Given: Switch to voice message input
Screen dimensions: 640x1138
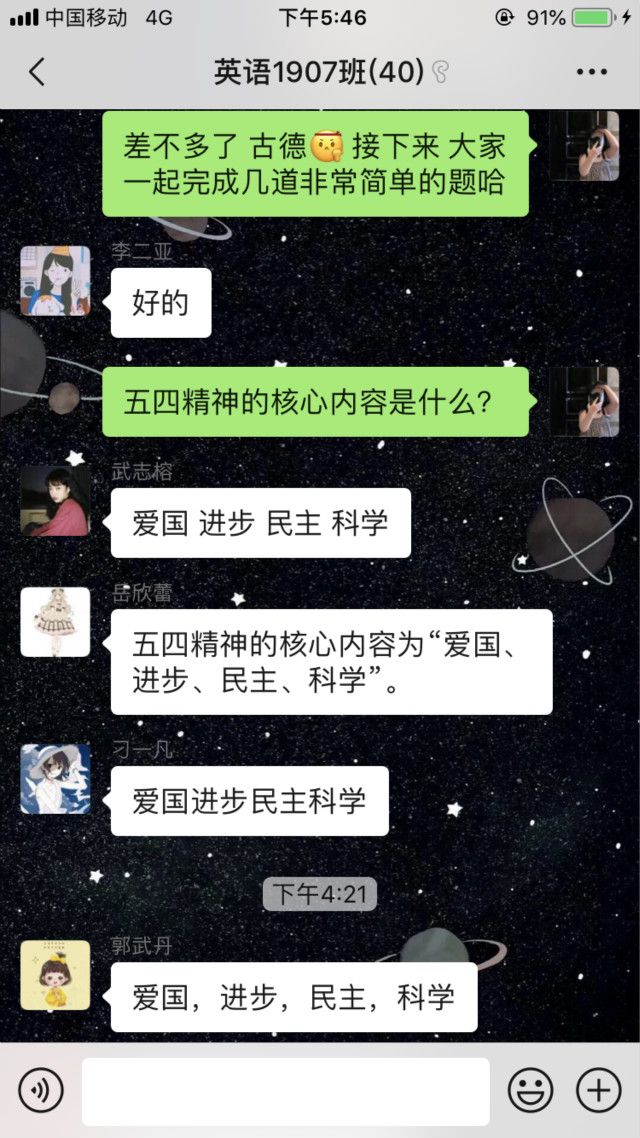Looking at the screenshot, I should click(40, 1090).
